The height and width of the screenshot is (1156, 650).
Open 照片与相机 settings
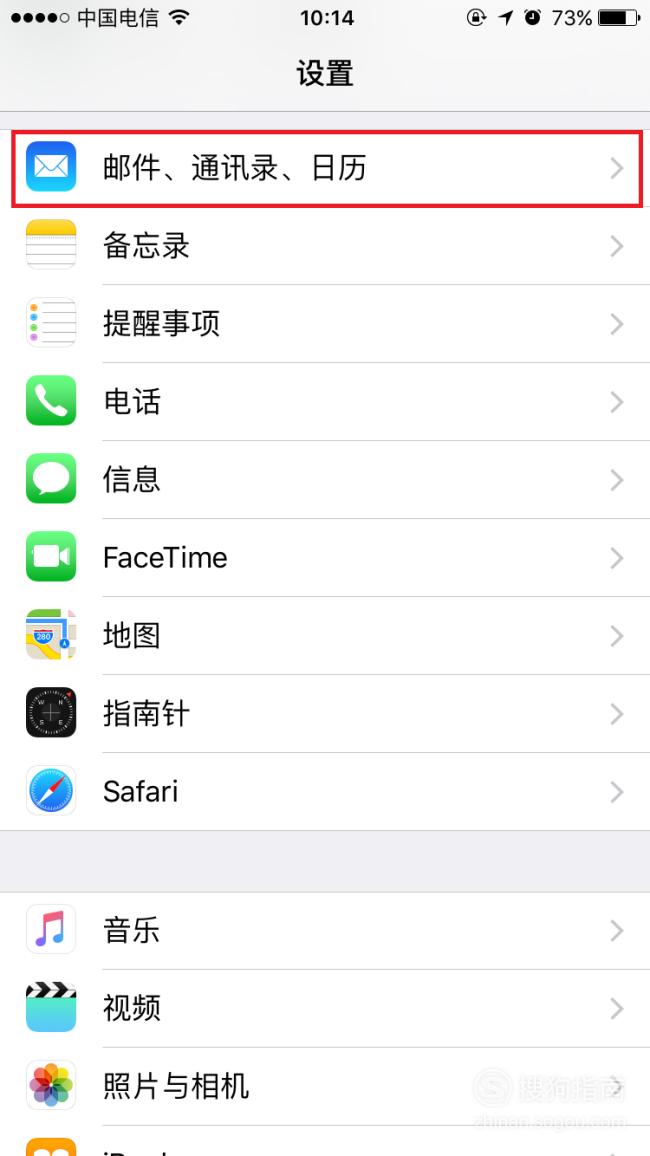click(325, 1087)
